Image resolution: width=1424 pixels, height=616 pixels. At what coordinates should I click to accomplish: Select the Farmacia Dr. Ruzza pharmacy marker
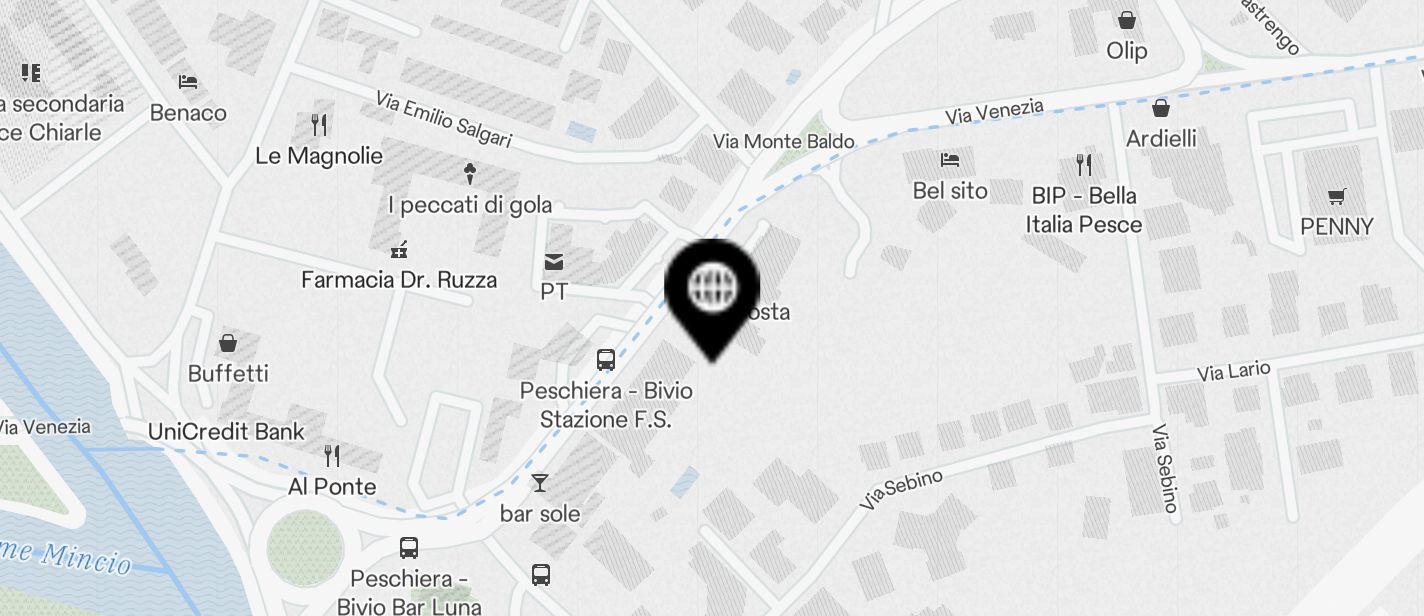click(399, 250)
